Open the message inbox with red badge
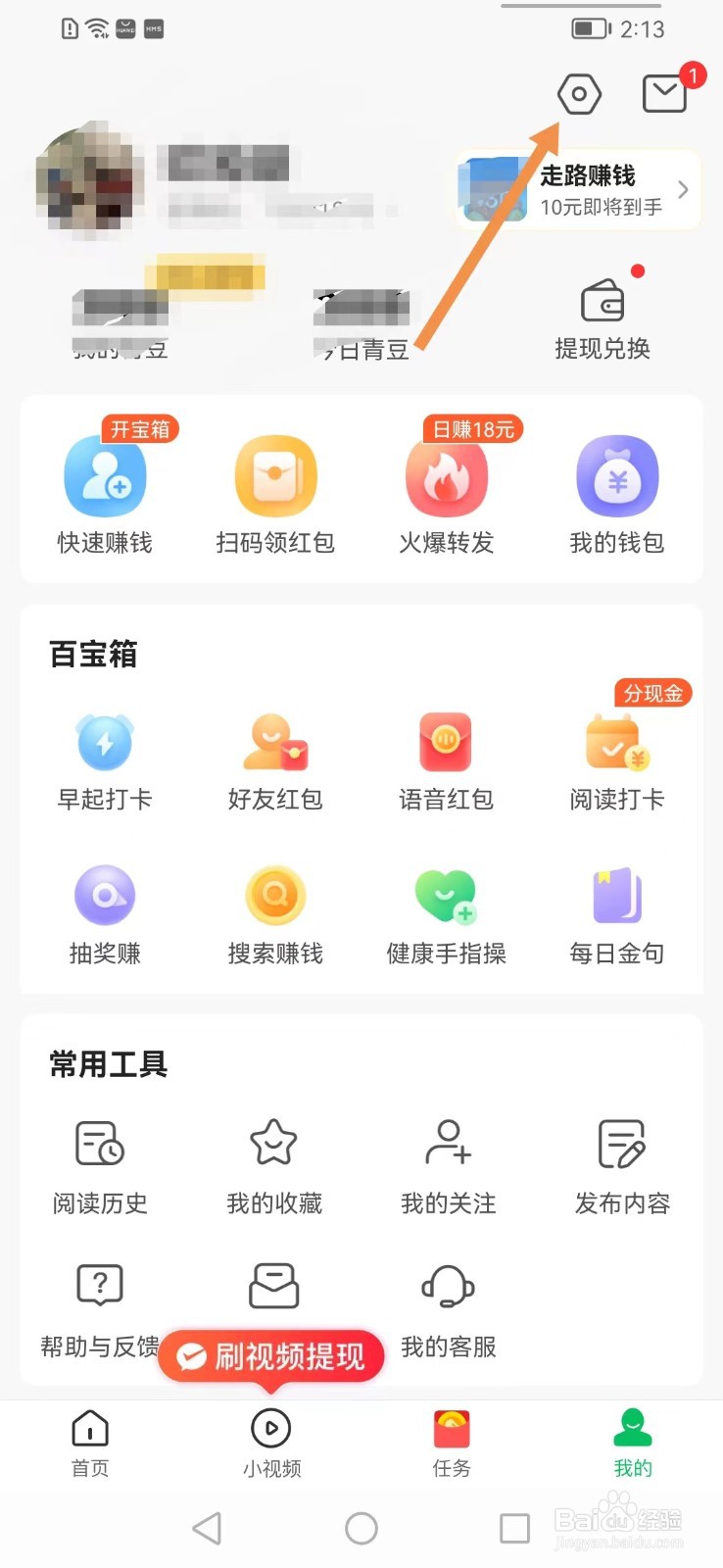Image resolution: width=723 pixels, height=1568 pixels. coord(665,93)
